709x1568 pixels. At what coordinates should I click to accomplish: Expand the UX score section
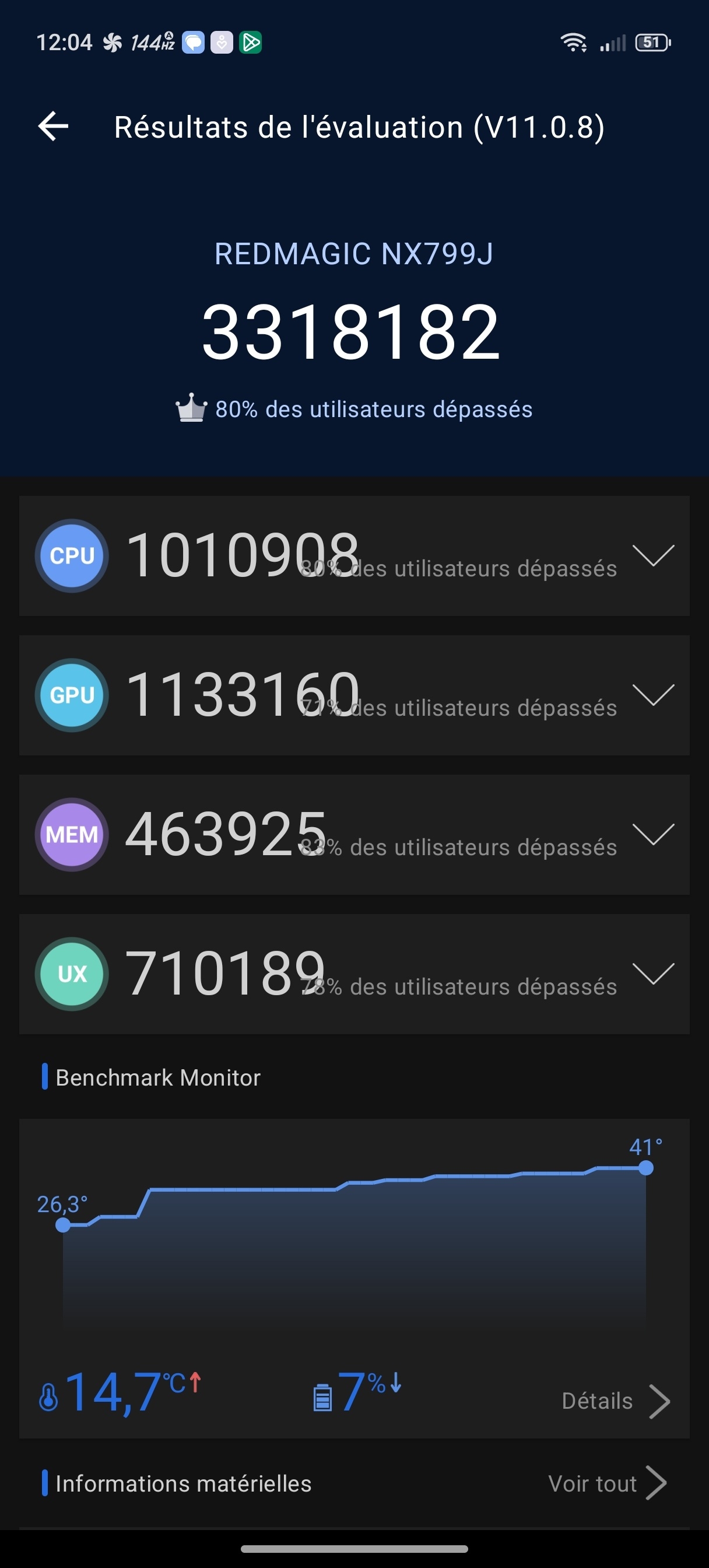[x=652, y=974]
